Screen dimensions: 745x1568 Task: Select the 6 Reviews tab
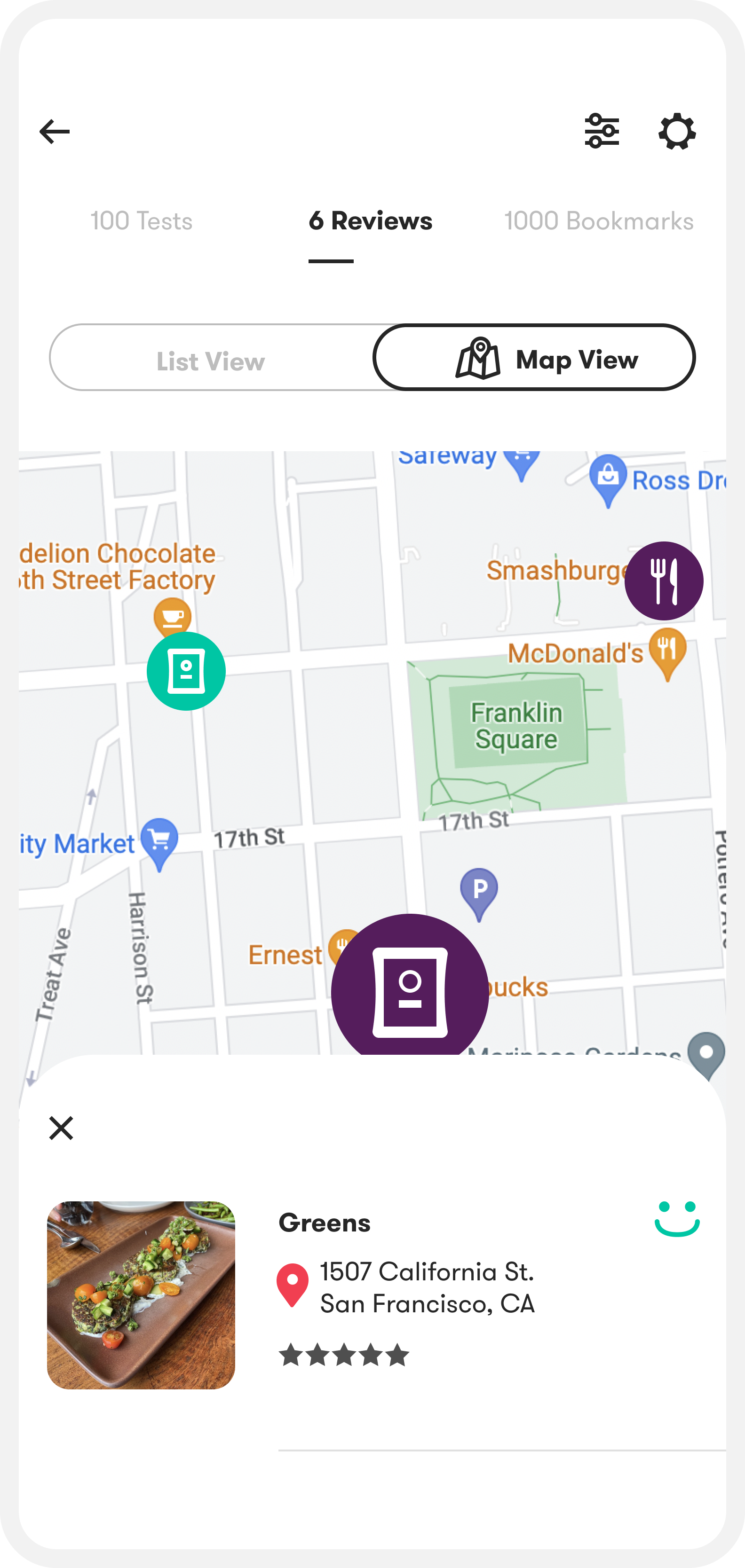[x=370, y=221]
